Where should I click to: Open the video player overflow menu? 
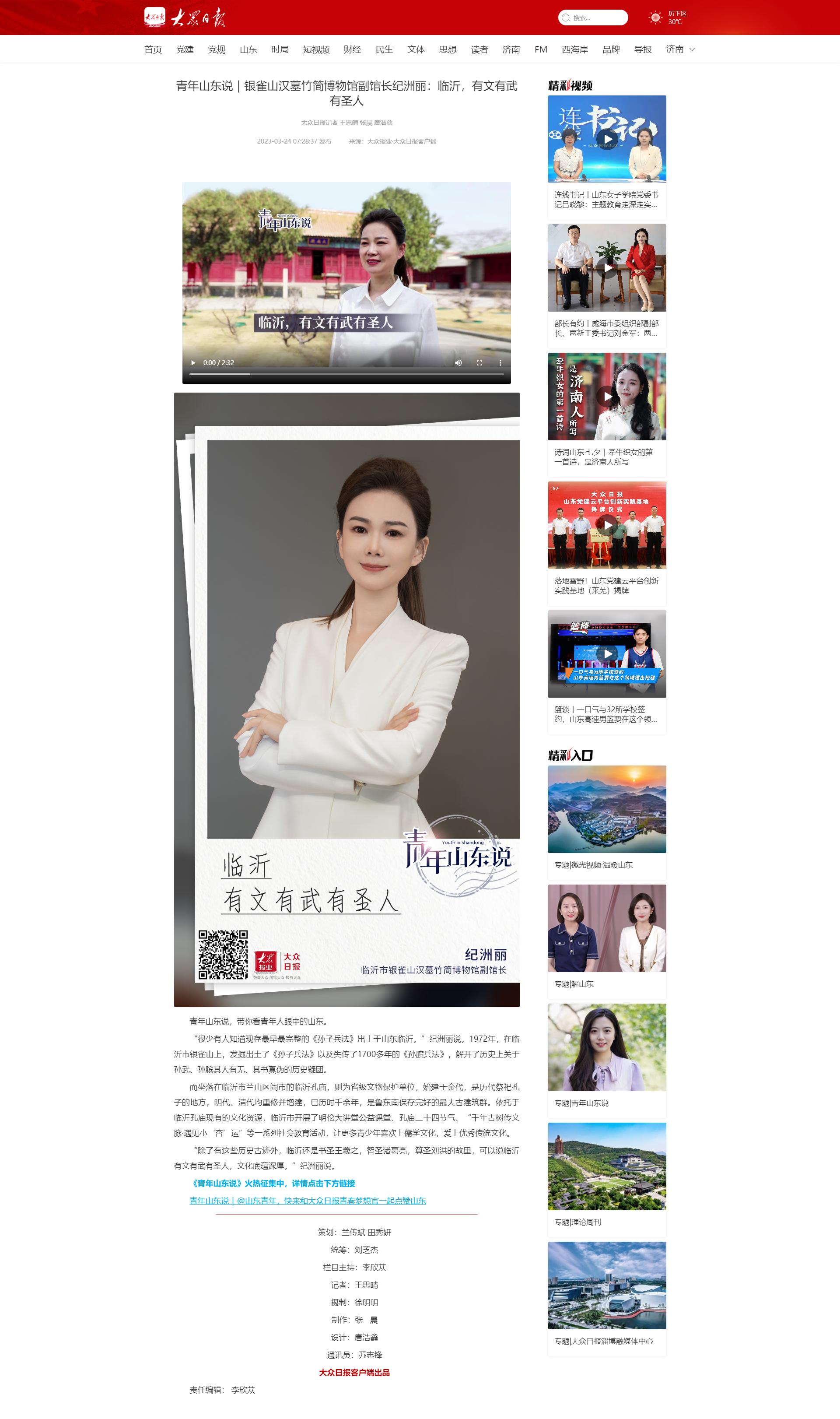500,362
